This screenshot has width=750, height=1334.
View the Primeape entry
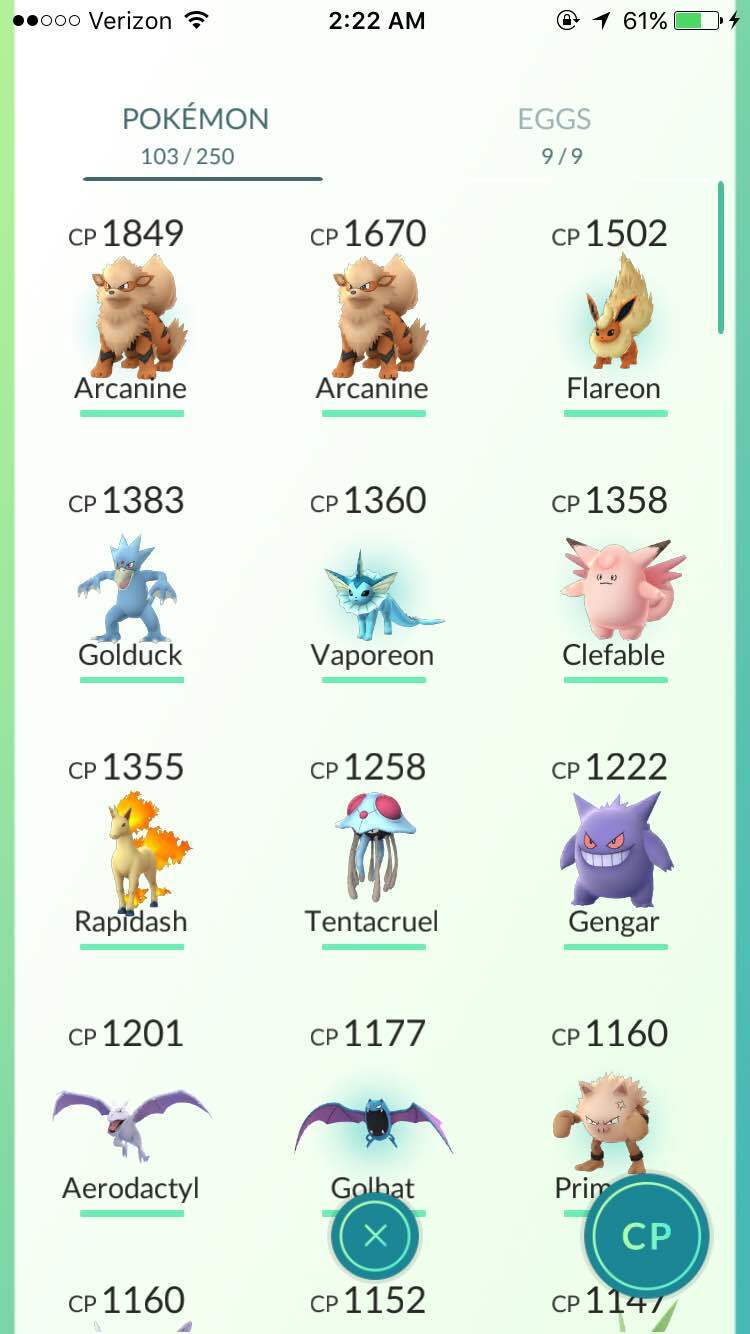pos(600,1120)
